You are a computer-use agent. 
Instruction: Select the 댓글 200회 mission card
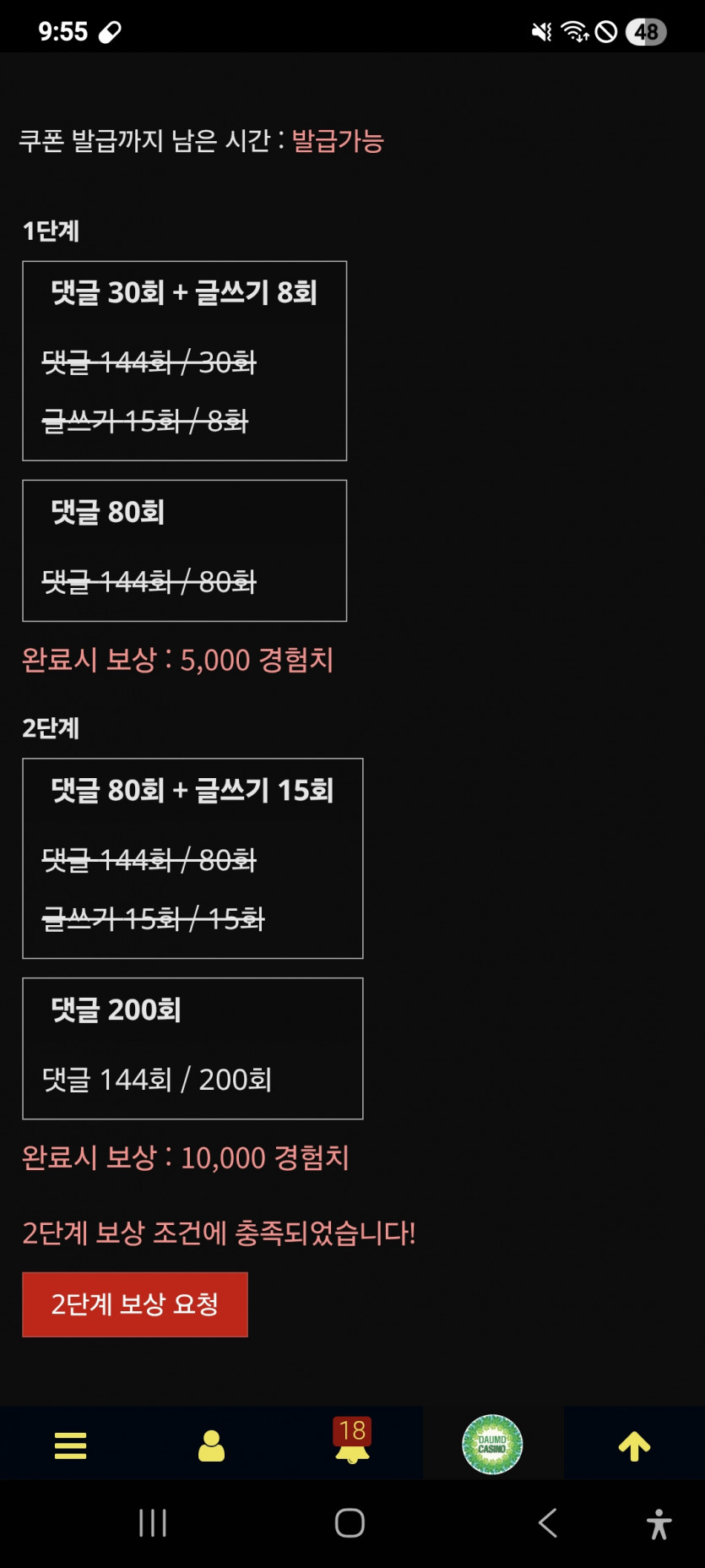[x=193, y=1048]
